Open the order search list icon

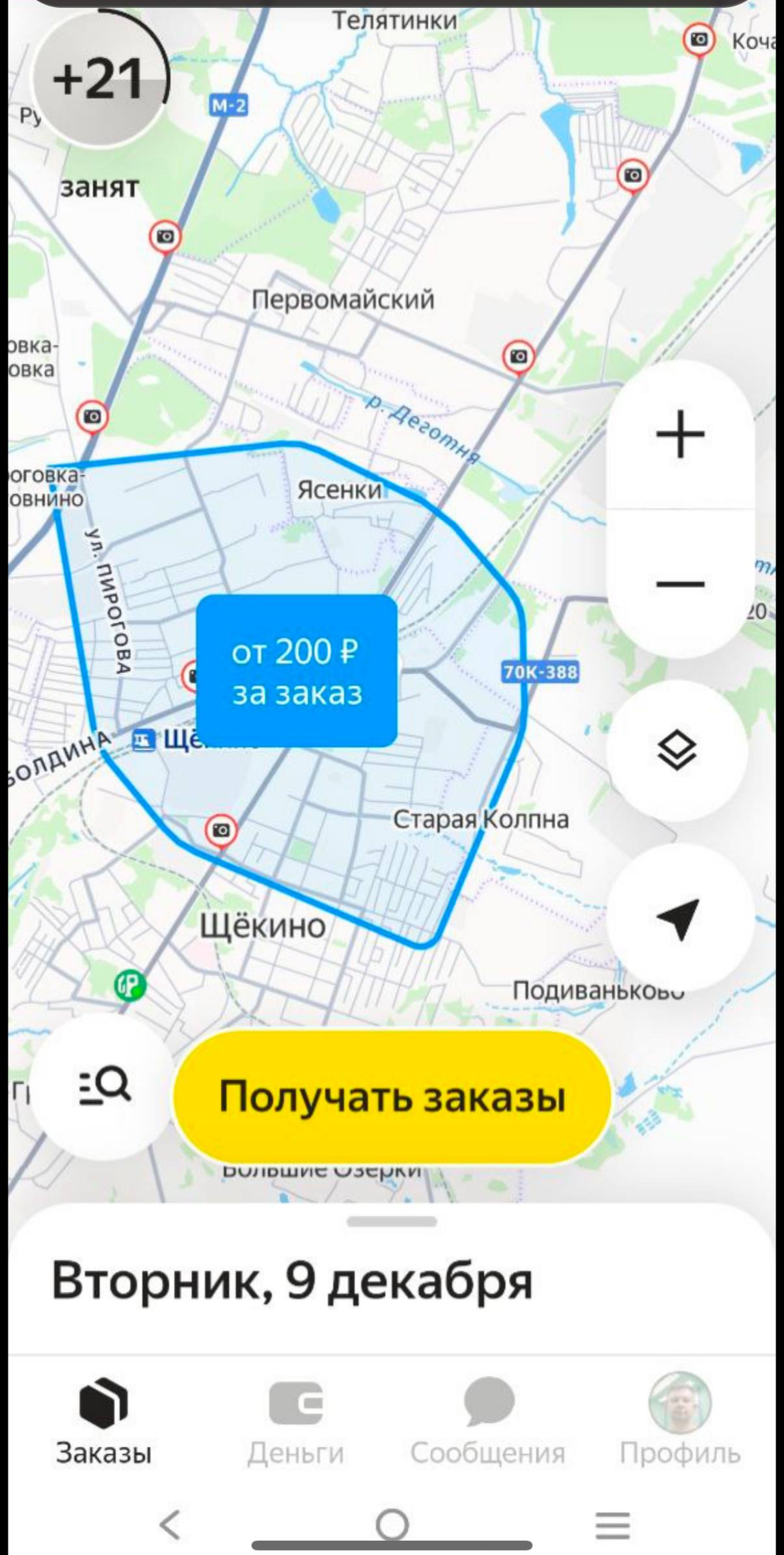pos(103,1086)
